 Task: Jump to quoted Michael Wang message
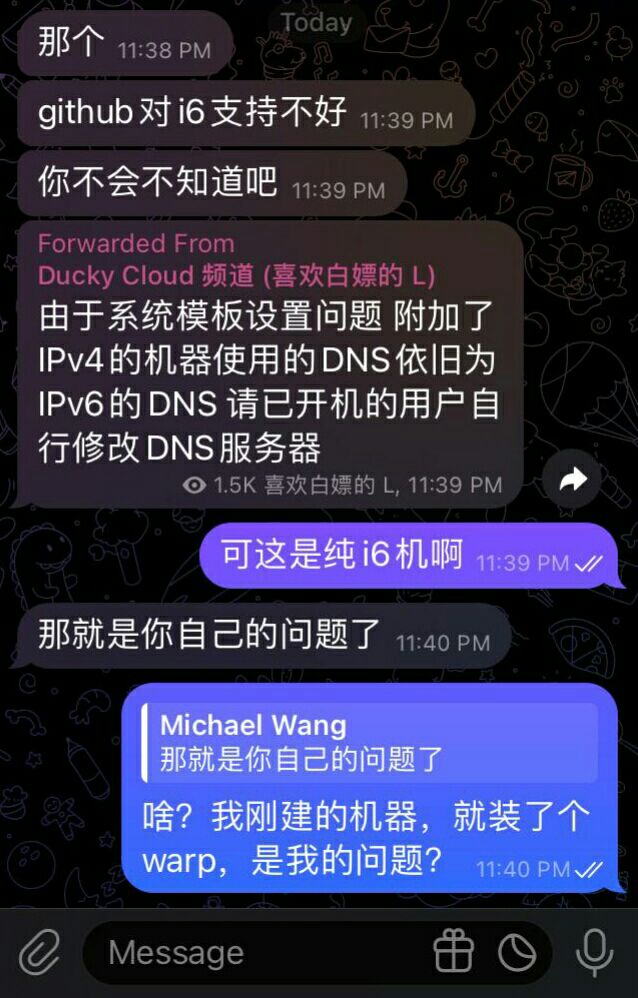370,742
